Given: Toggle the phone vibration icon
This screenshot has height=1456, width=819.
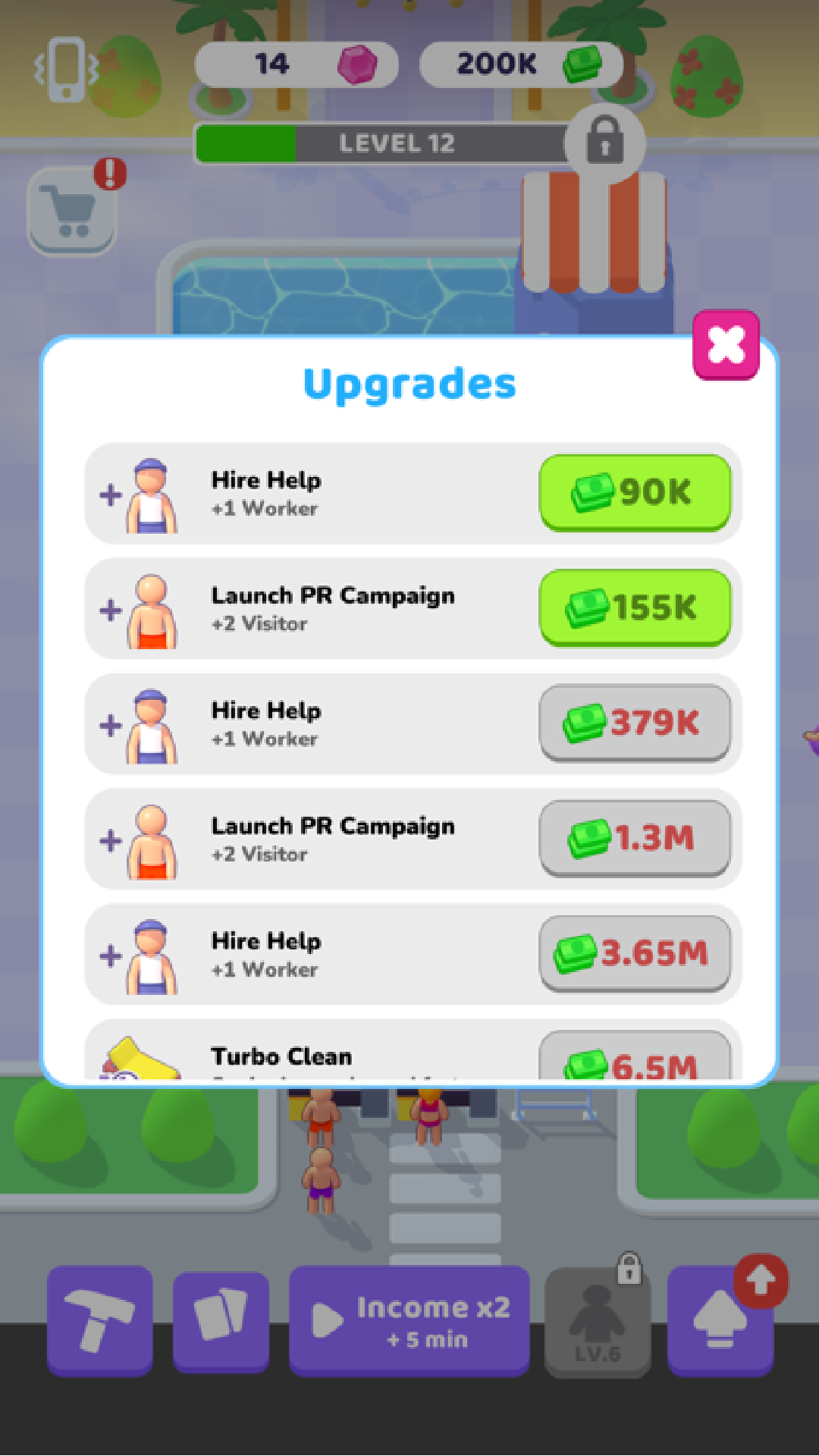Looking at the screenshot, I should (x=67, y=70).
